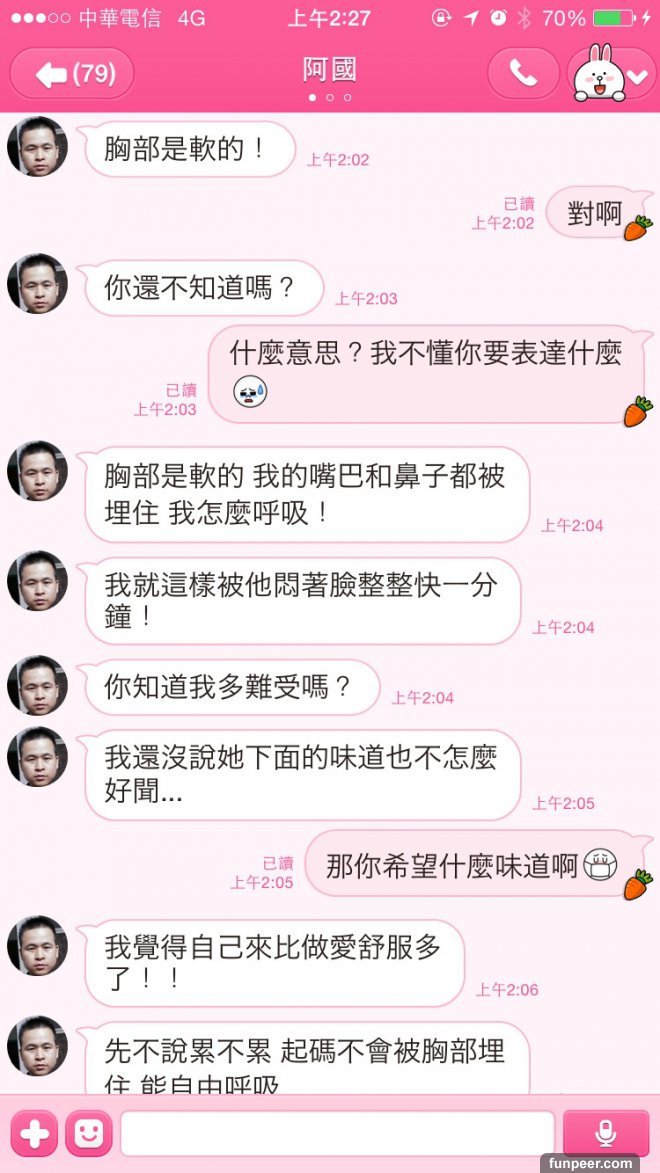Screen dimensions: 660x1173
Task: Open the plus attachment menu
Action: (x=34, y=1133)
